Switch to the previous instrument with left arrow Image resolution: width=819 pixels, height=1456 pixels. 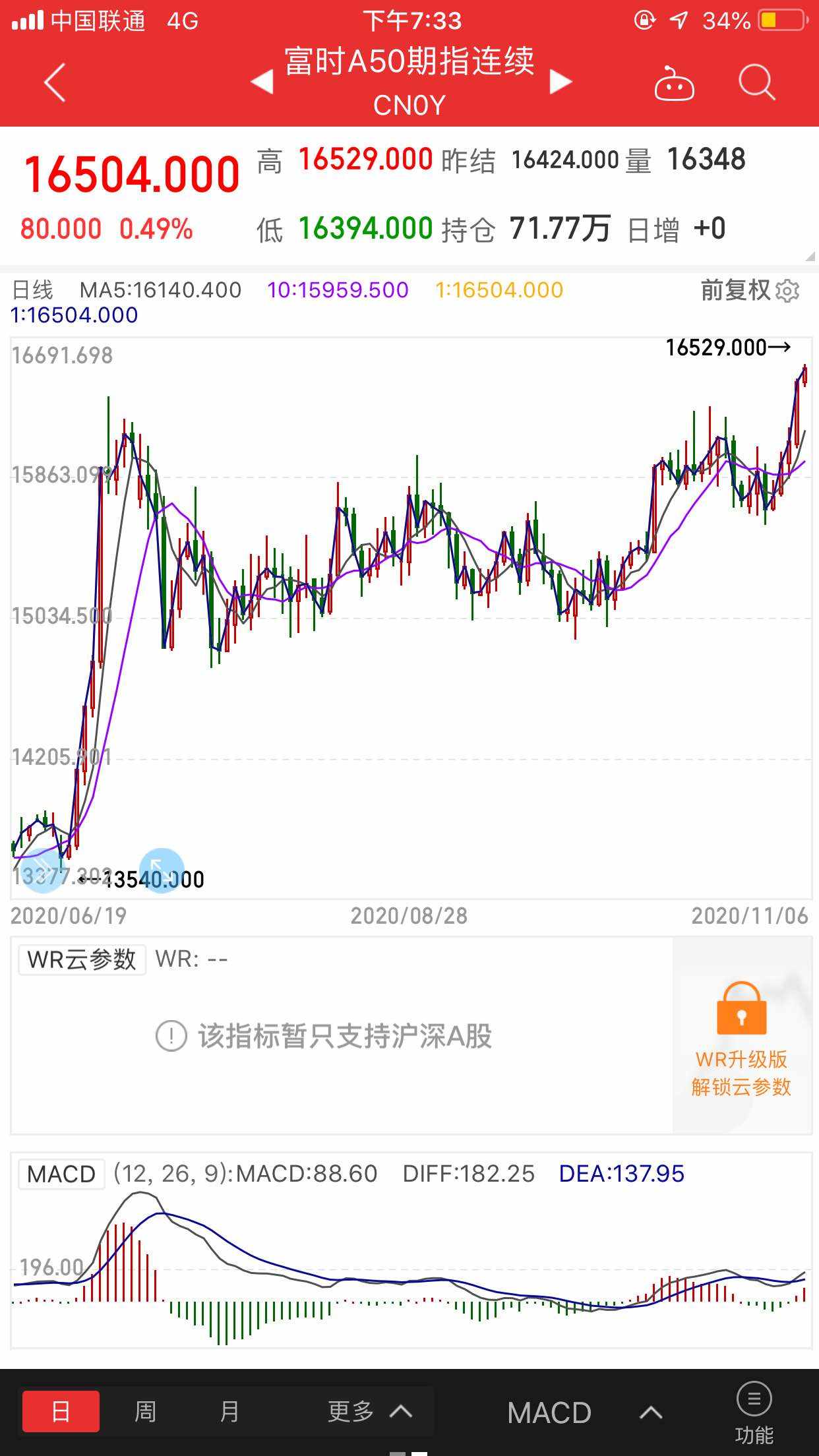pos(262,82)
